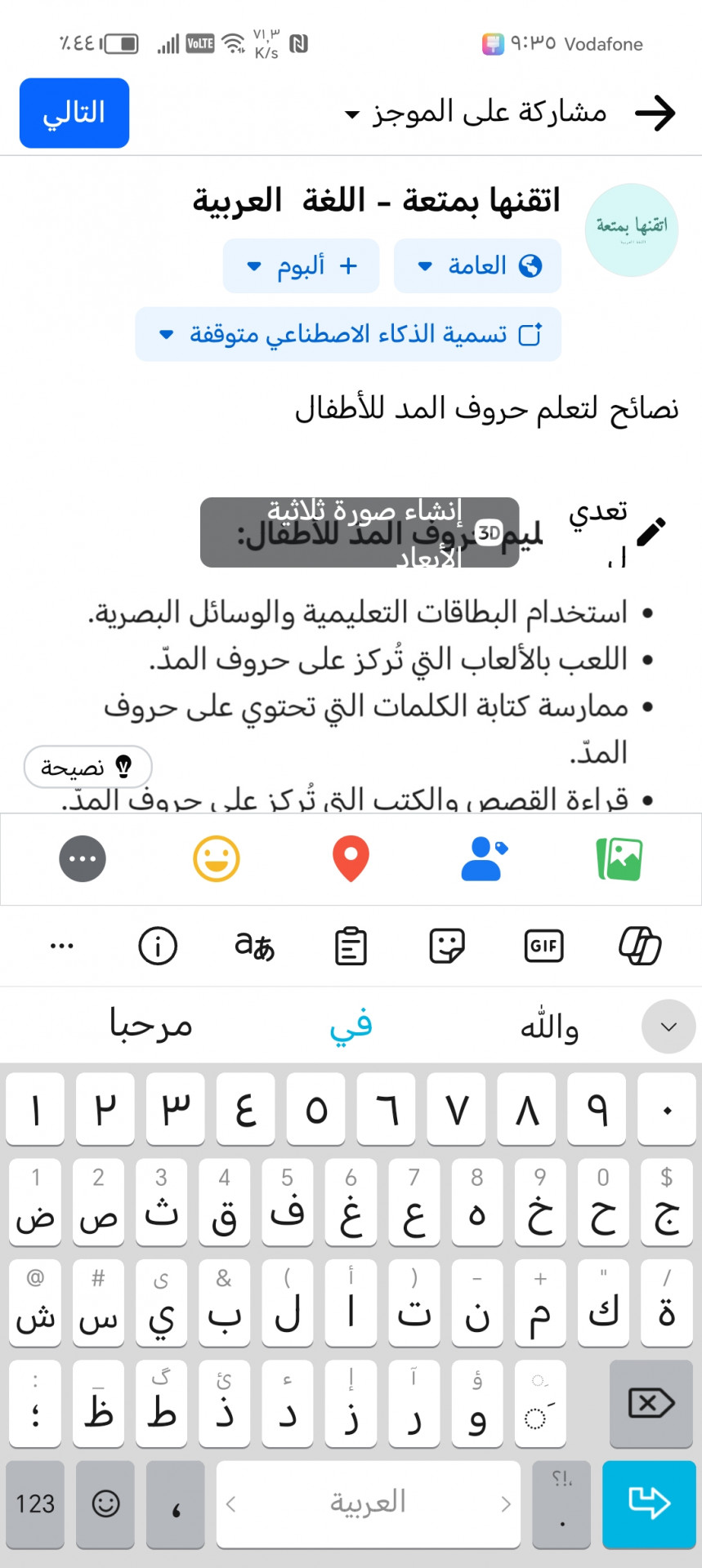Go back using the top arrow
702x1568 pixels.
tap(655, 113)
